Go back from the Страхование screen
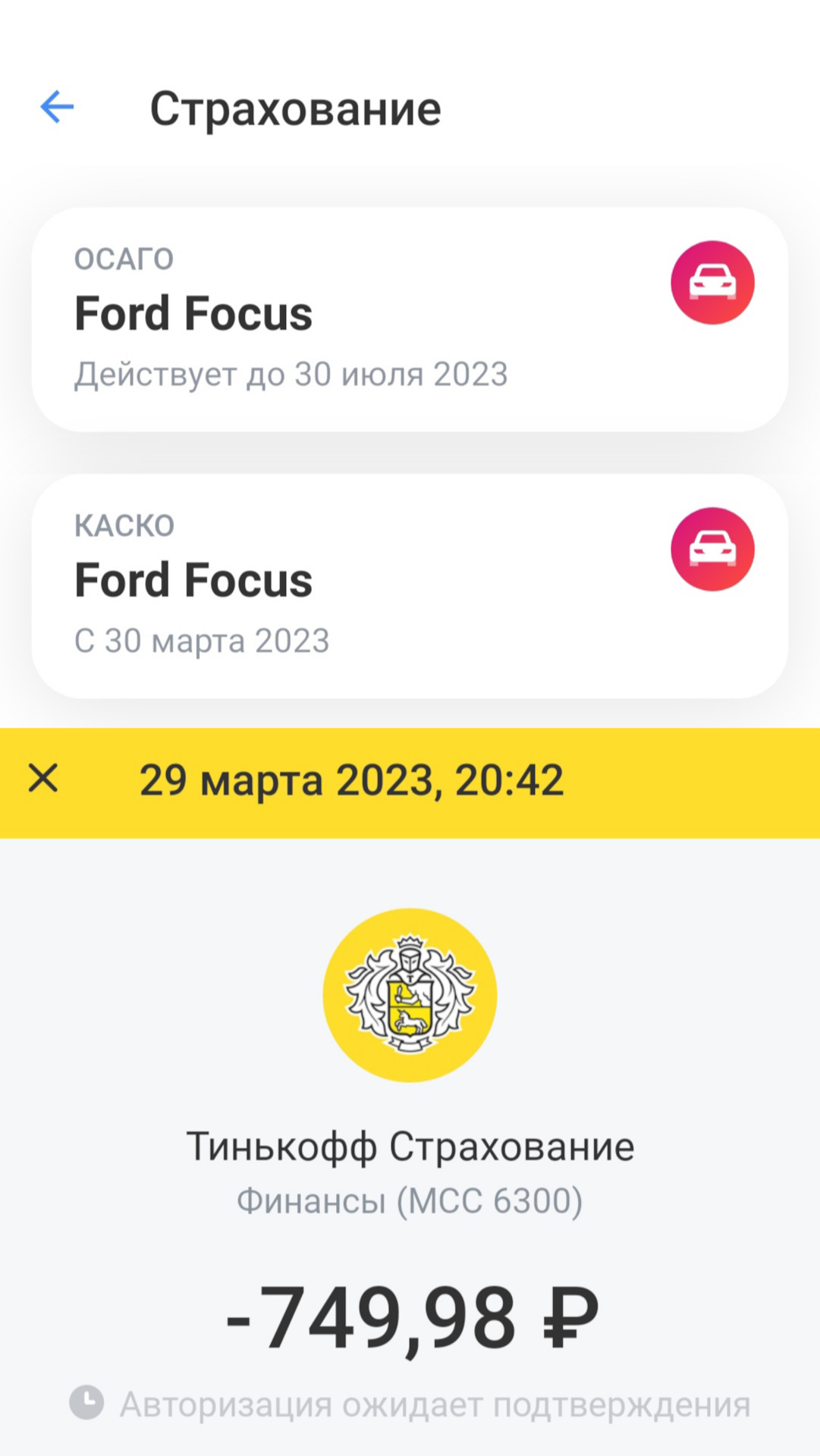Screen dimensions: 820x1456 [57, 107]
